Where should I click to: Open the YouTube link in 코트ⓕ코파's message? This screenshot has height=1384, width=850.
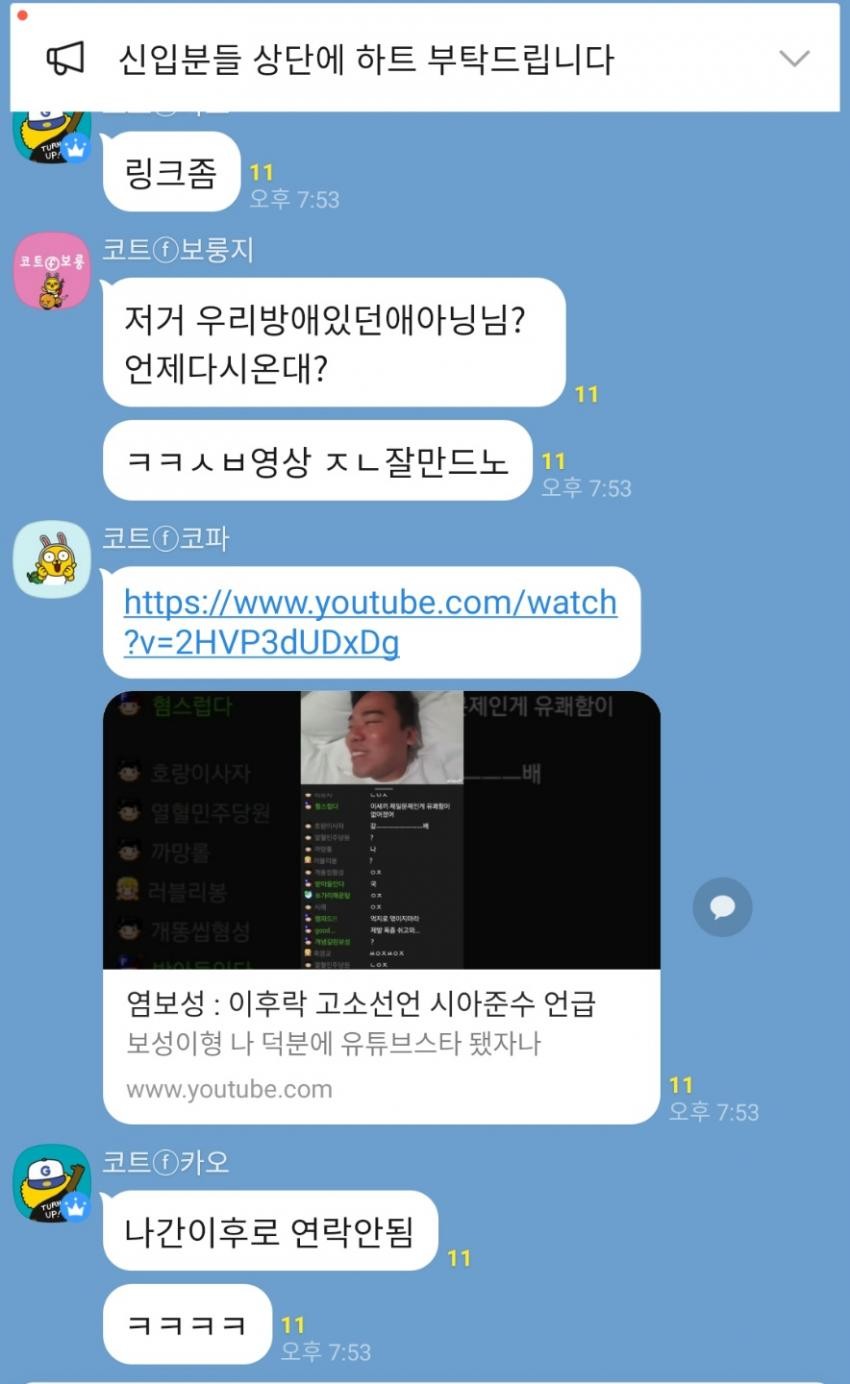[x=370, y=622]
